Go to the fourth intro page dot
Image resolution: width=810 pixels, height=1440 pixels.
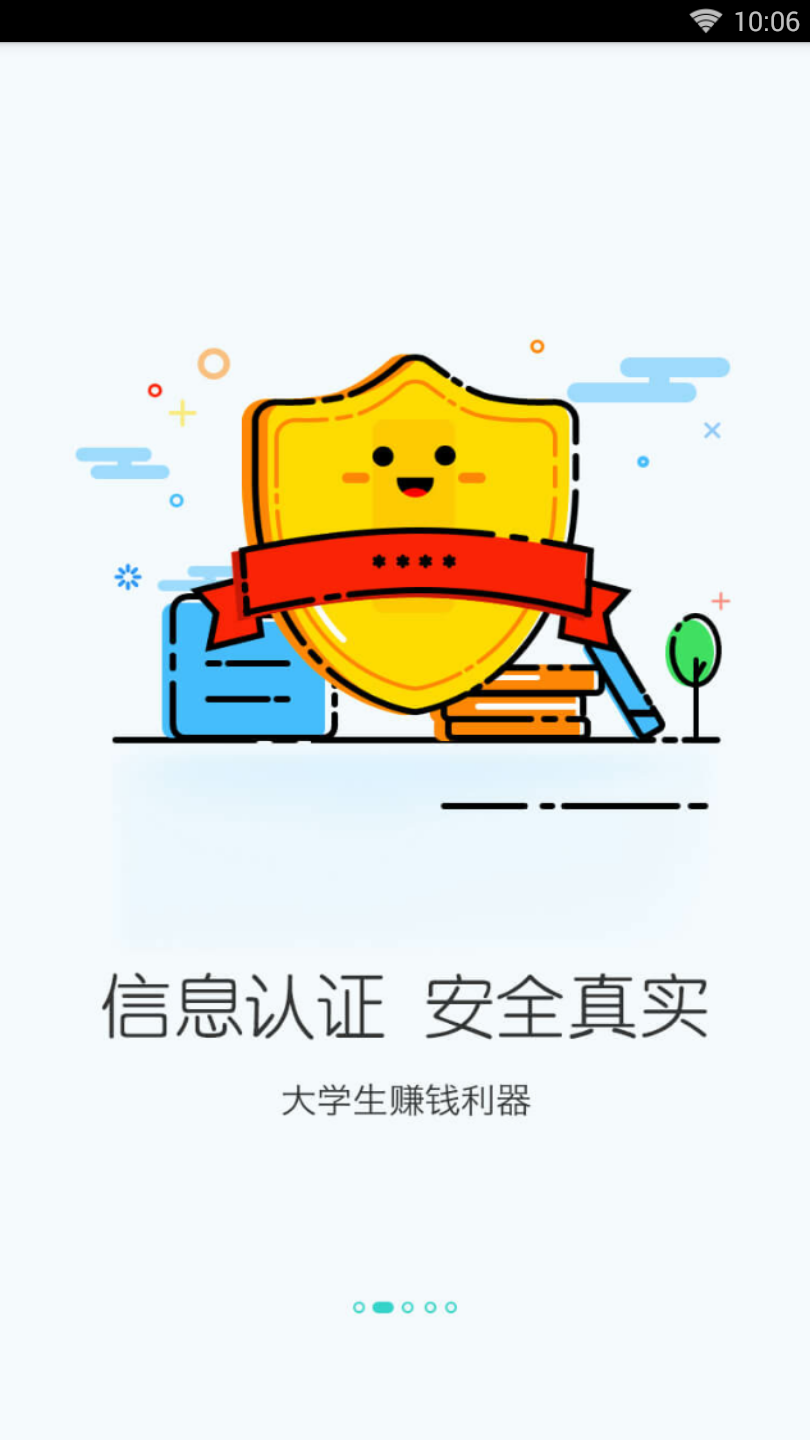pyautogui.click(x=430, y=1307)
